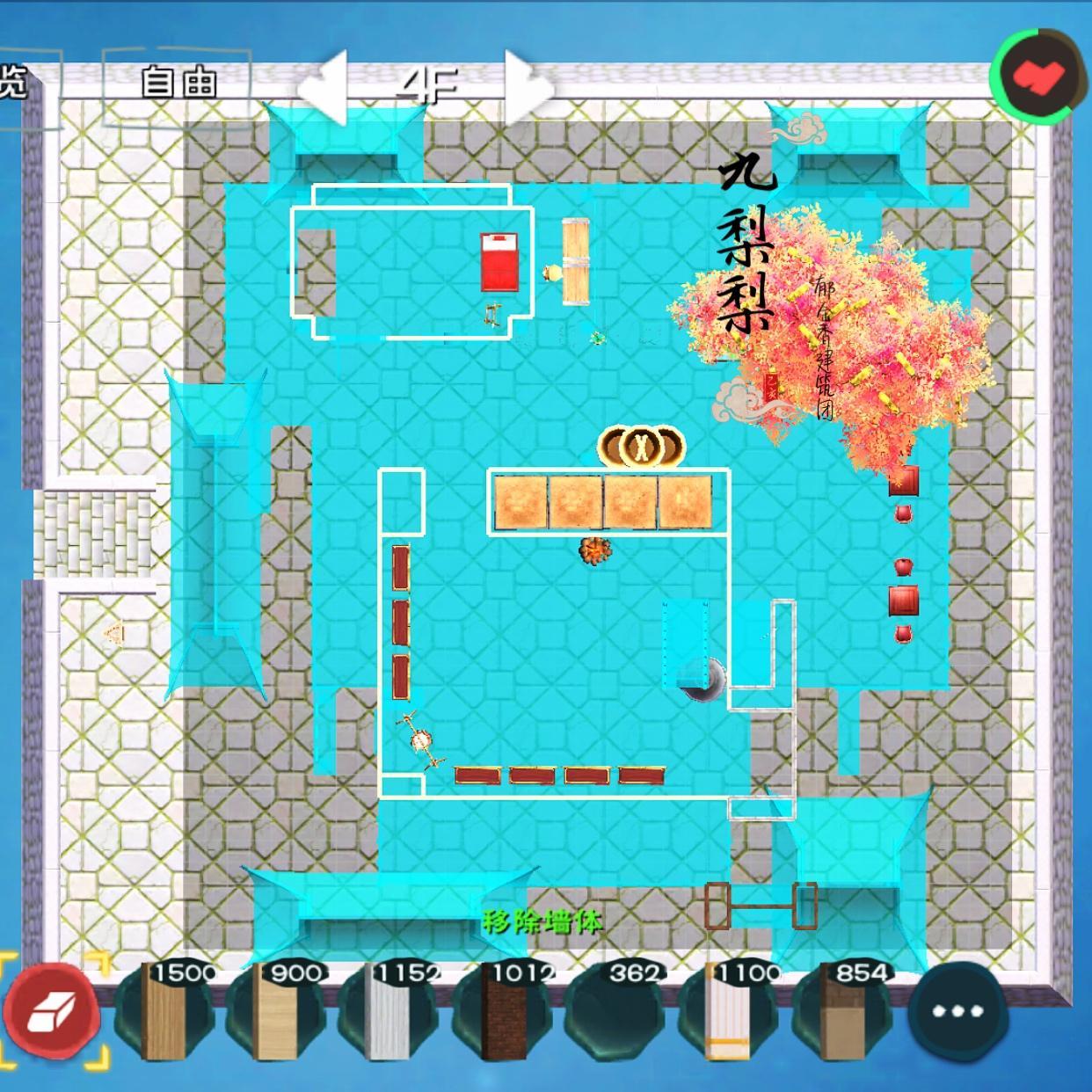Viewport: 1092px width, 1092px height.
Task: Choose the wood wall with count 1500
Action: (167, 1011)
